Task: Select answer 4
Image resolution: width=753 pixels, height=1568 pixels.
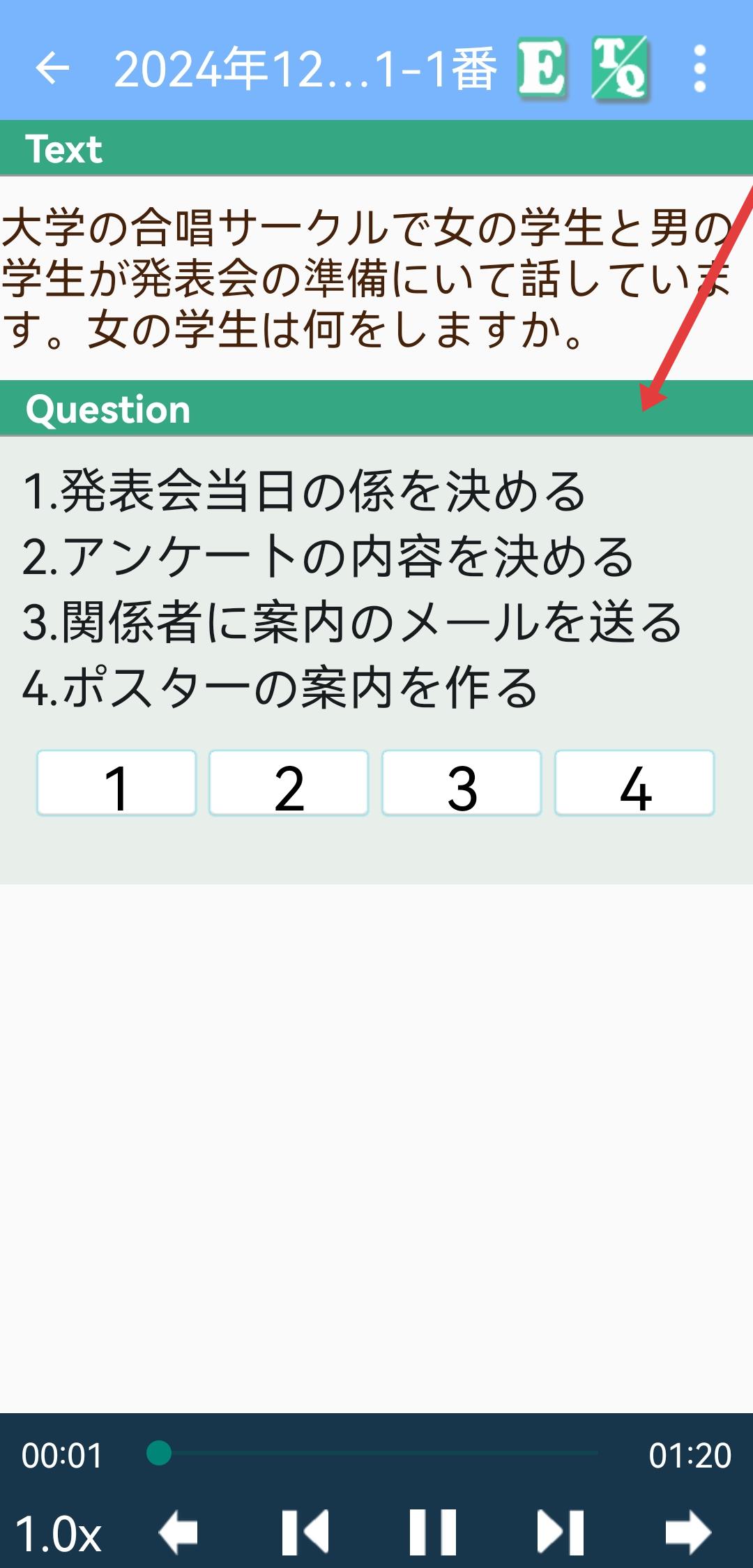Action: (x=634, y=783)
